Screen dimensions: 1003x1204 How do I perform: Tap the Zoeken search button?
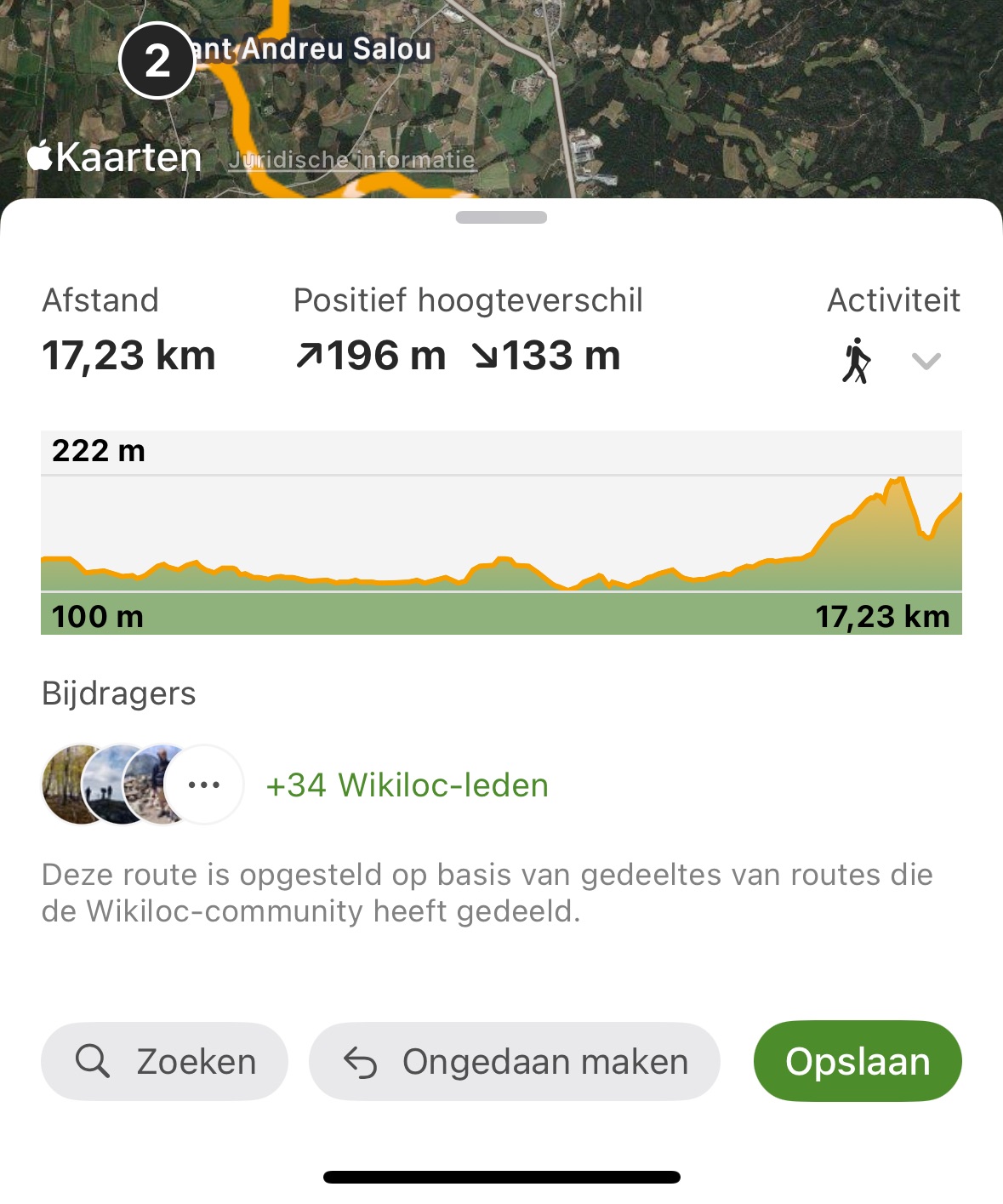pos(164,1062)
